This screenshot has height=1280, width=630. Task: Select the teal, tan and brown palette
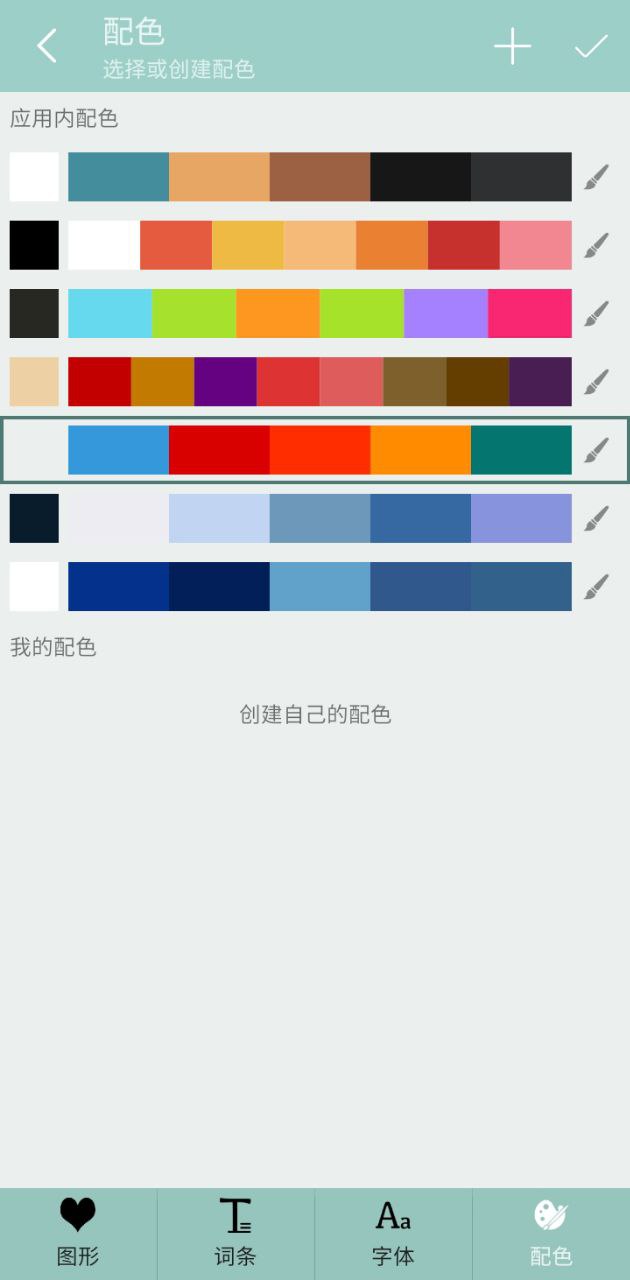(x=319, y=177)
